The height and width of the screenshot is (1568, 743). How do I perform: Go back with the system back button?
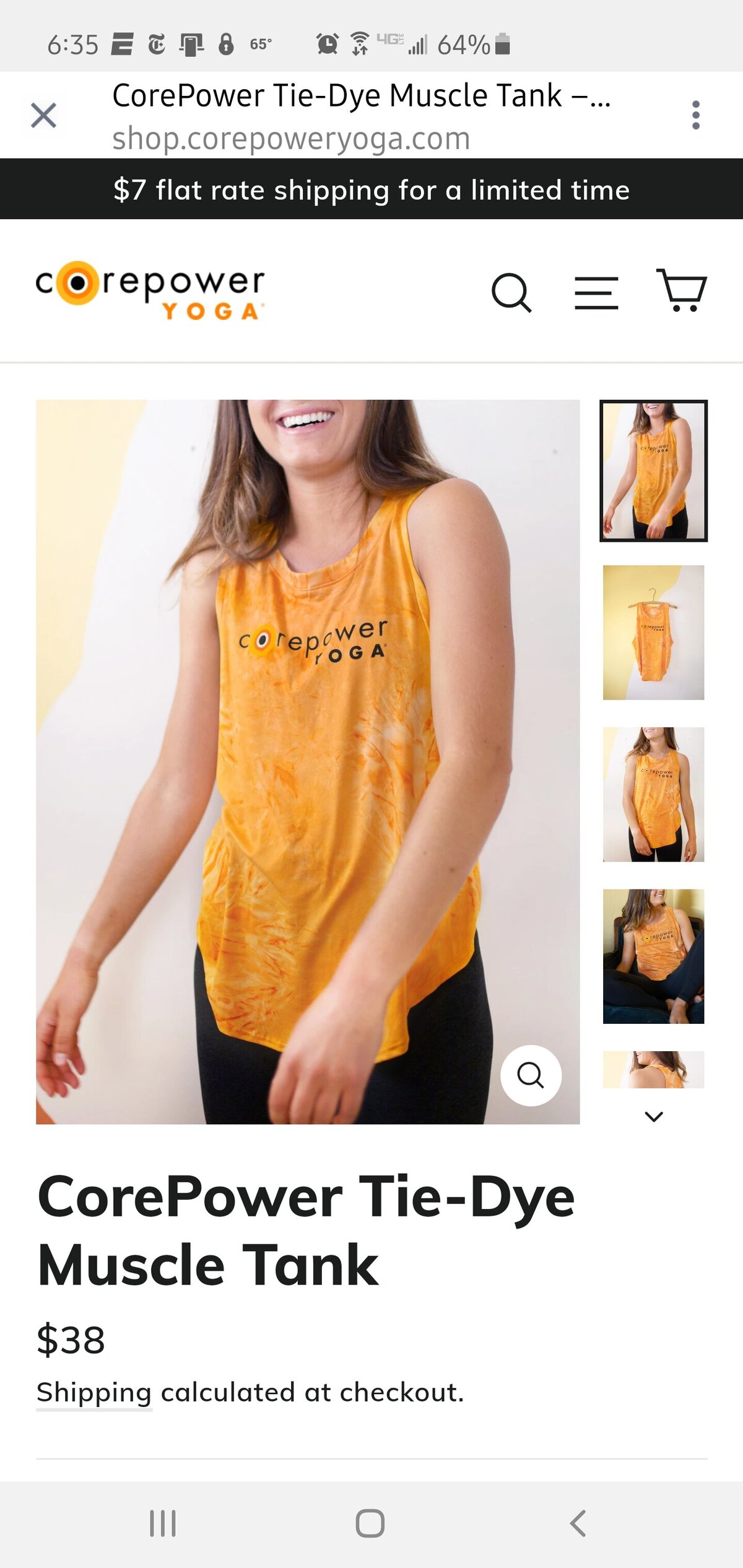coord(578,1523)
